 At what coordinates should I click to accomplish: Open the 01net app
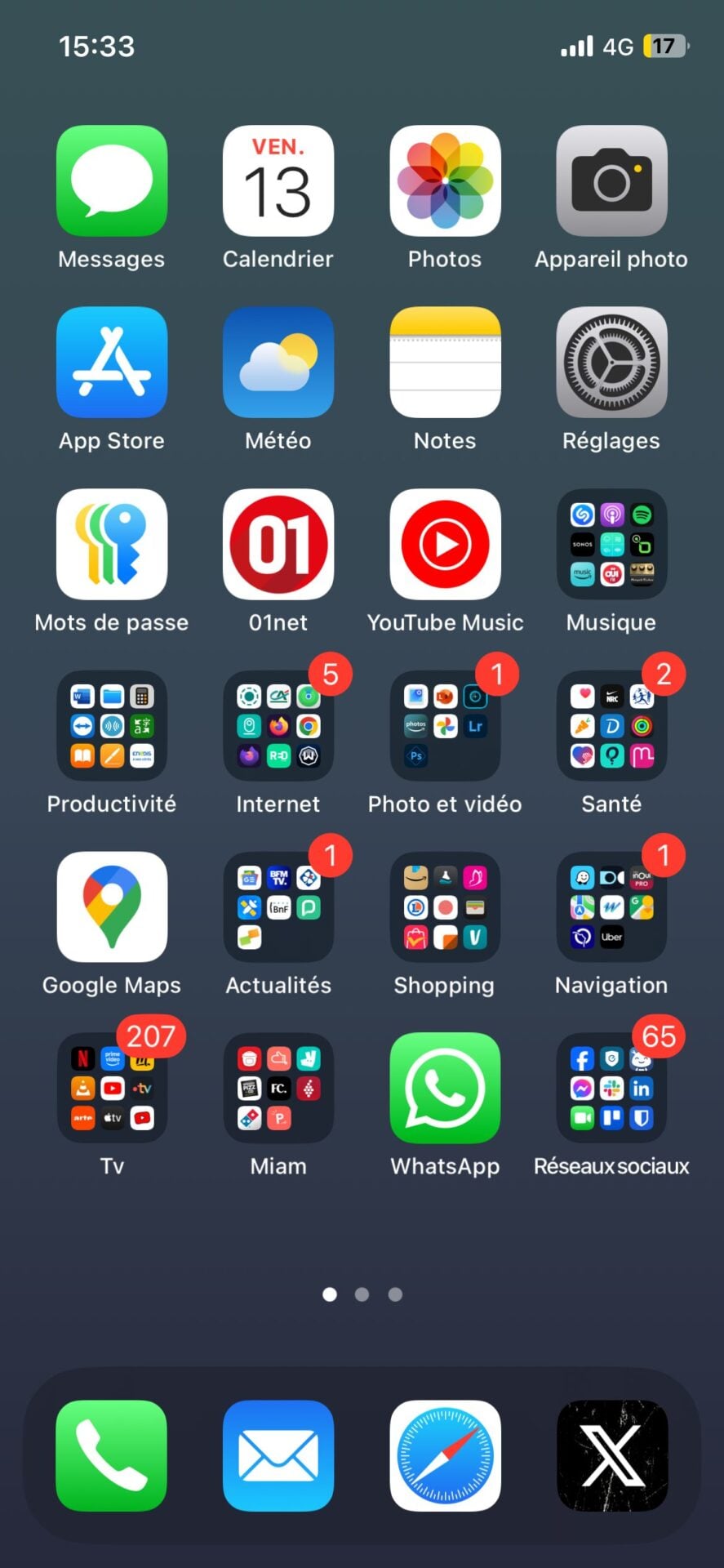click(x=278, y=544)
